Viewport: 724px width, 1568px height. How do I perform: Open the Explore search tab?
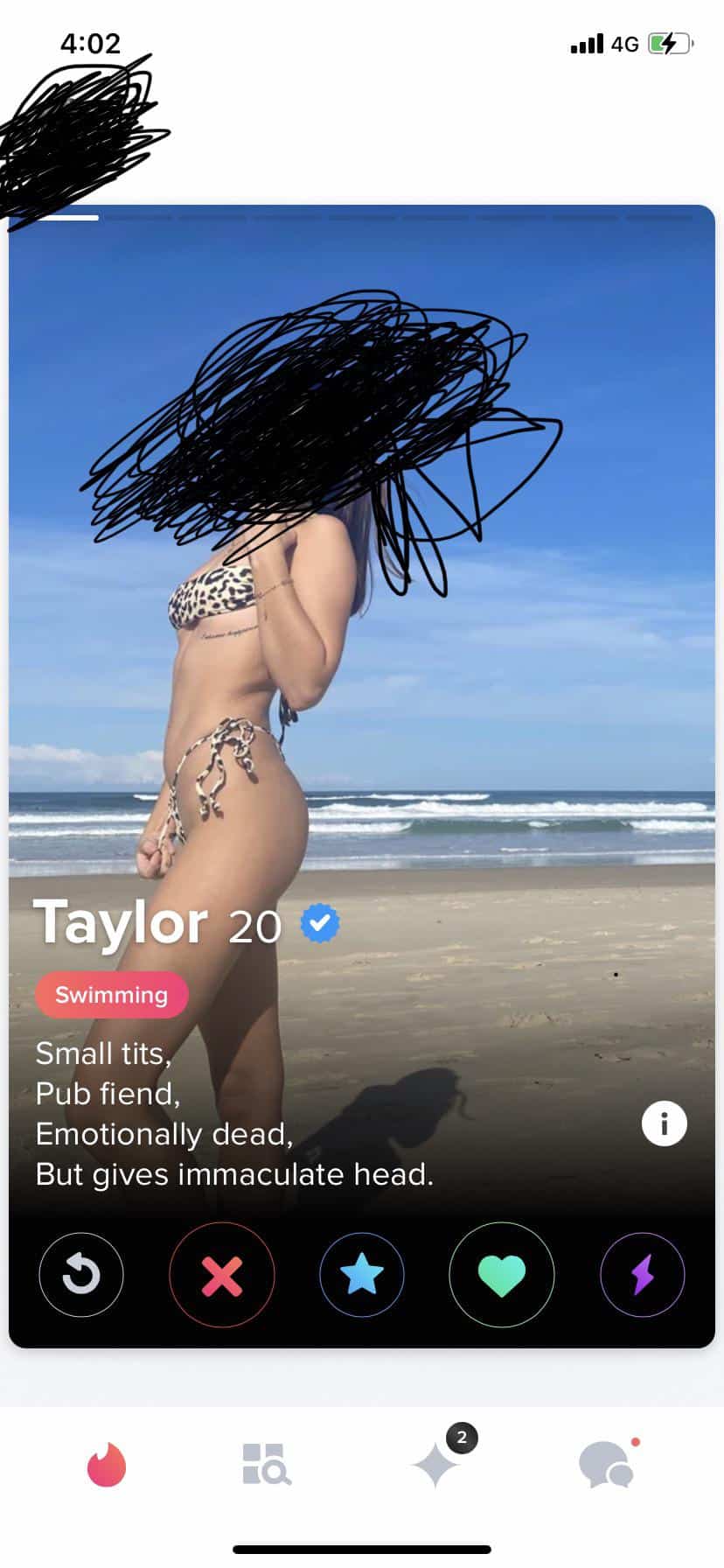point(266,1464)
